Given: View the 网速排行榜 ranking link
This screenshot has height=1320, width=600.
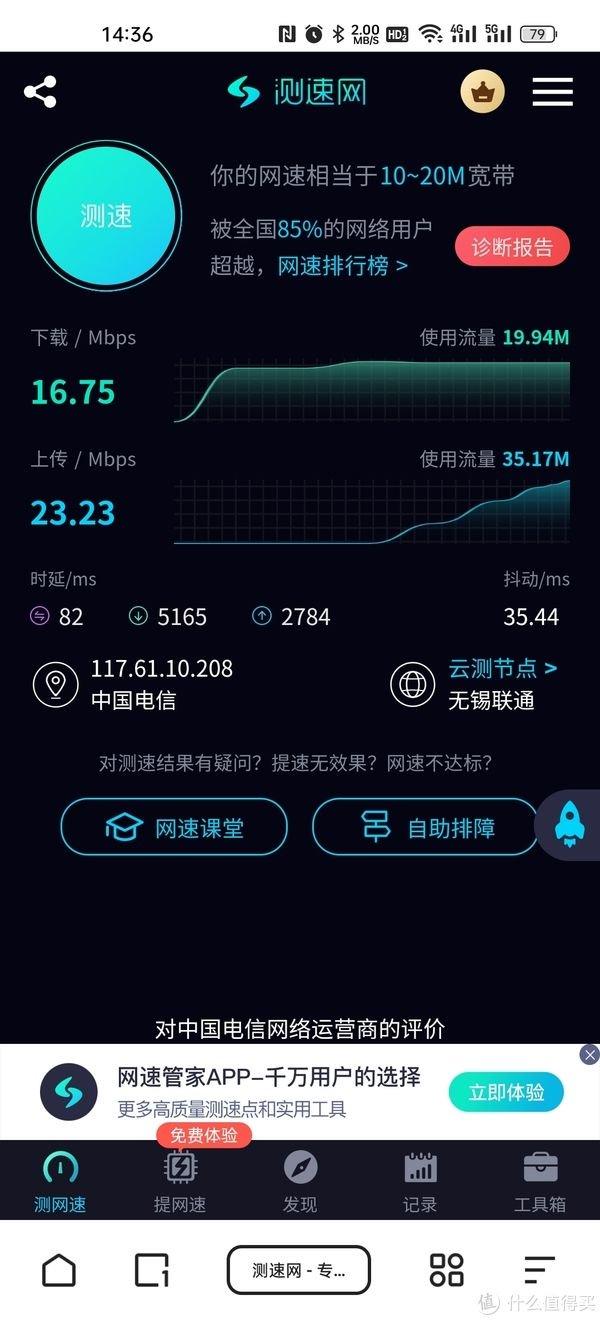Looking at the screenshot, I should pyautogui.click(x=343, y=266).
